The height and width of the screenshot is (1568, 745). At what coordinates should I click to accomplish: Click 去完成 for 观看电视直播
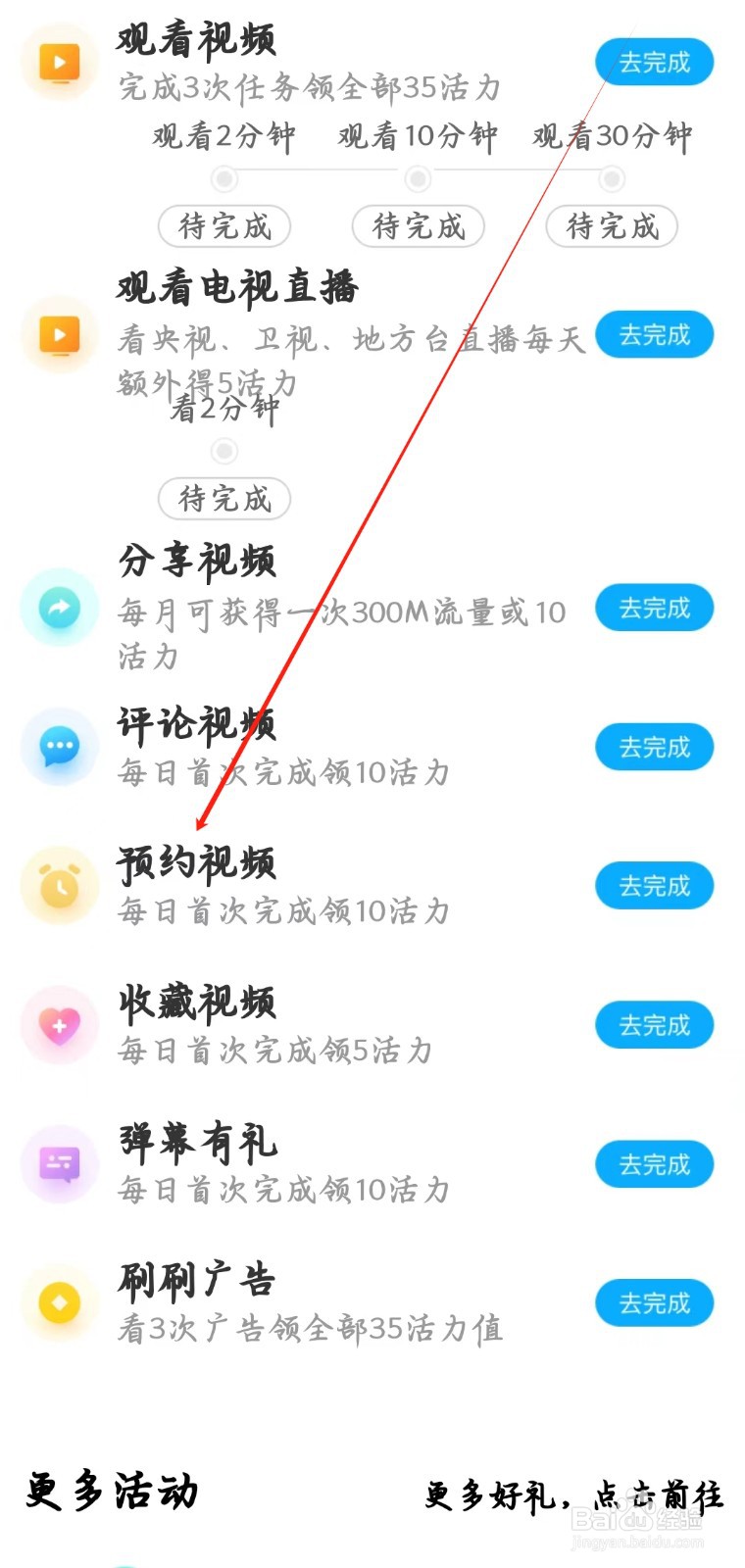[x=654, y=334]
